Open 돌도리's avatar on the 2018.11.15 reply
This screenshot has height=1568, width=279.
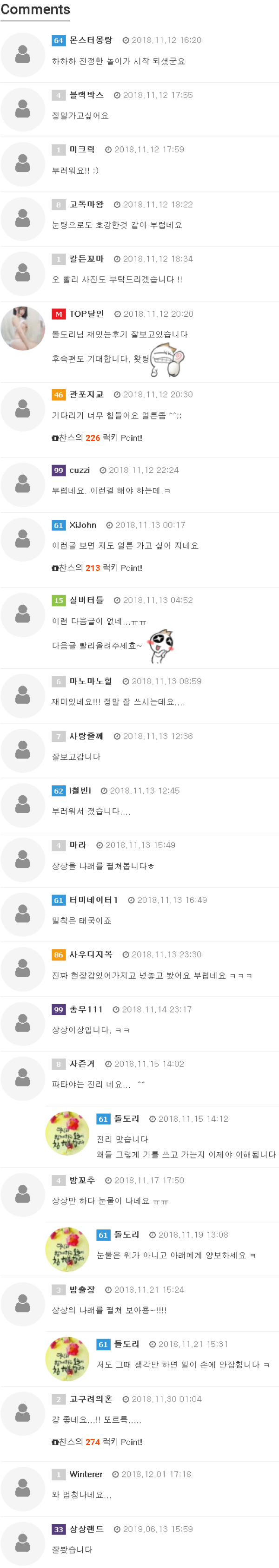click(x=67, y=1133)
